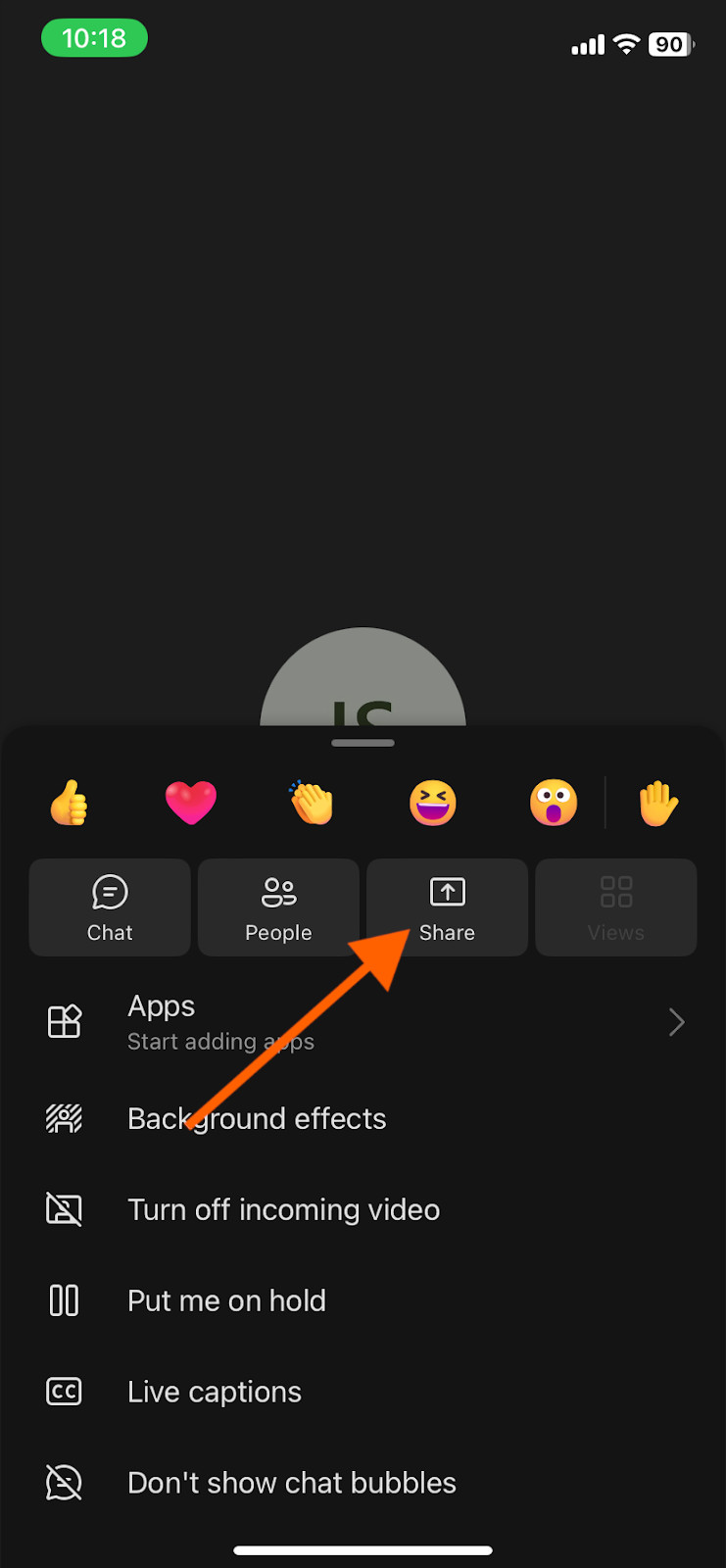Open Apps to start adding apps
The height and width of the screenshot is (1568, 726).
(x=363, y=1022)
